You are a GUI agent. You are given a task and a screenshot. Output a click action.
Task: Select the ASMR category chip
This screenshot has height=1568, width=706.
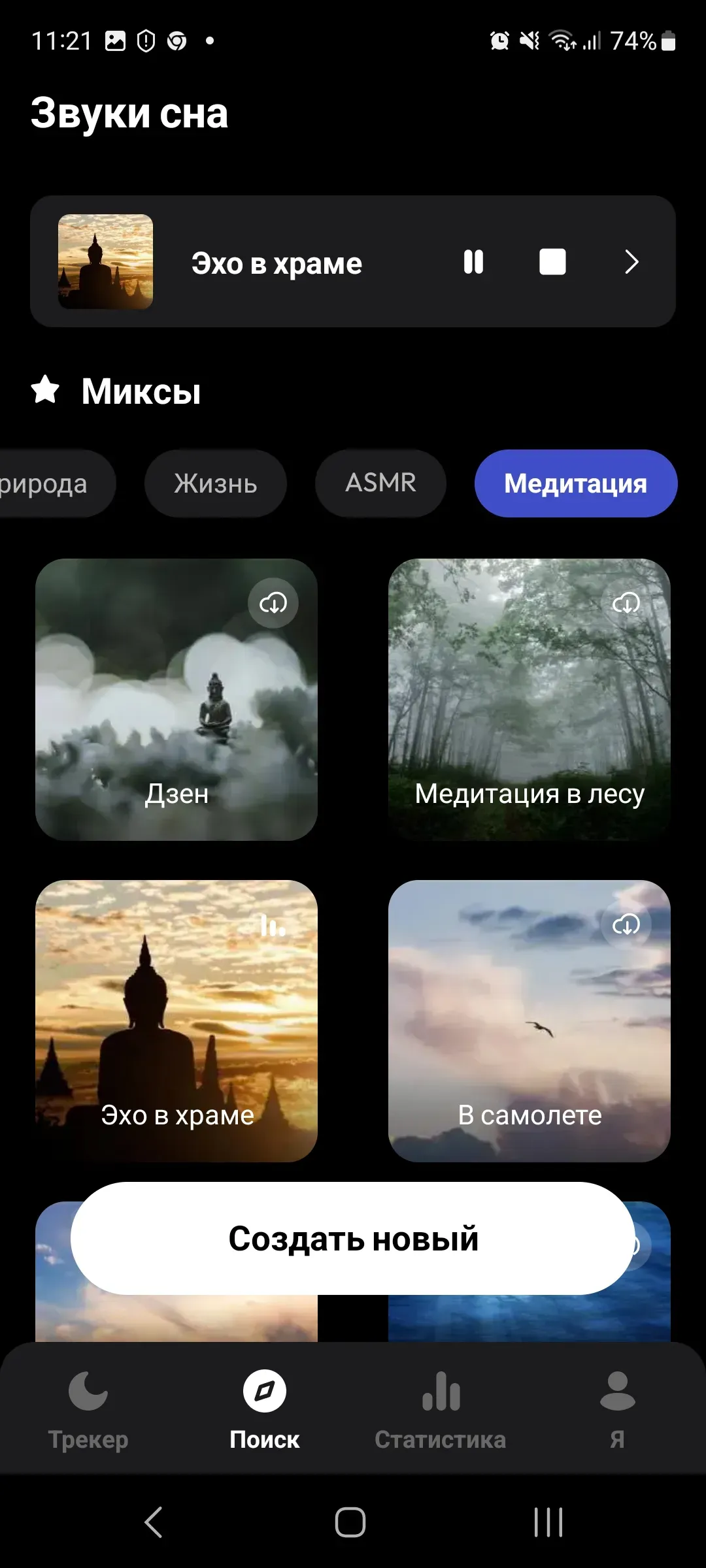[380, 483]
